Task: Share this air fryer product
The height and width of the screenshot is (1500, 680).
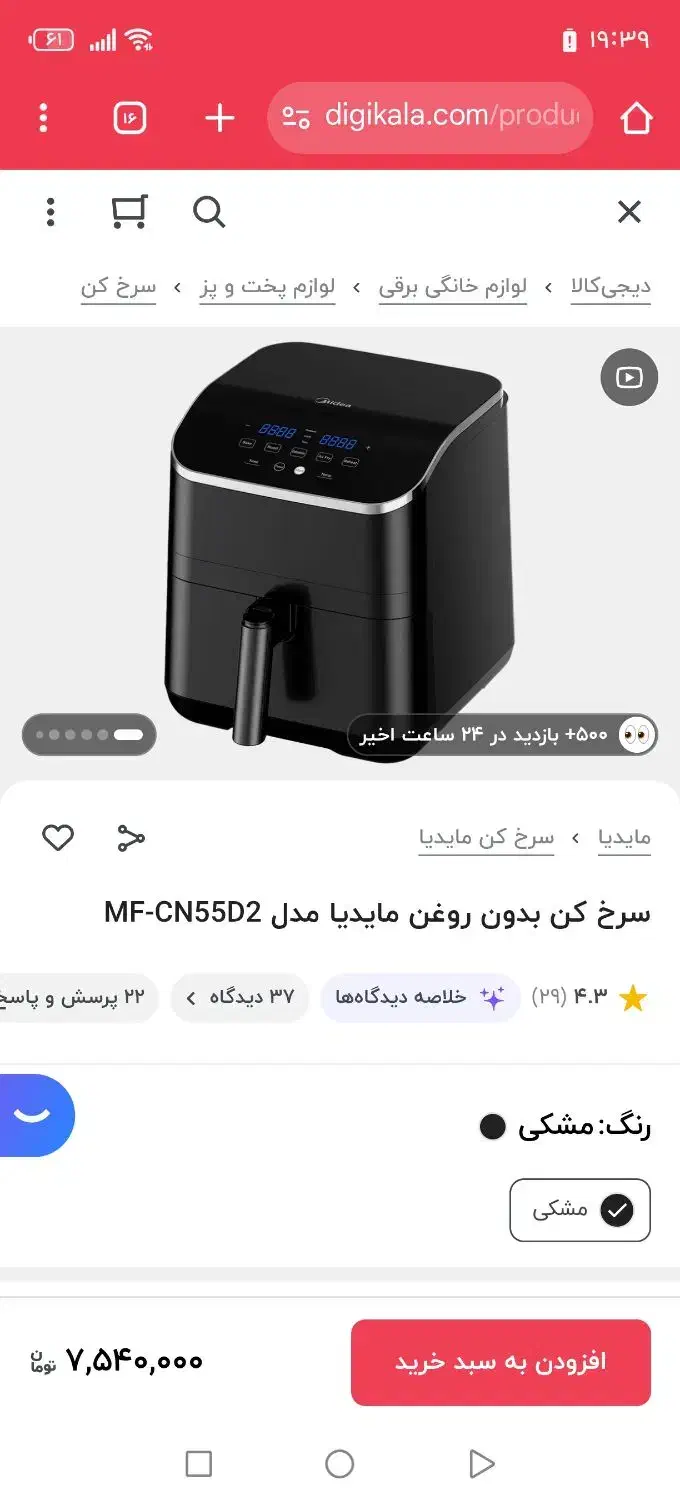Action: tap(131, 838)
